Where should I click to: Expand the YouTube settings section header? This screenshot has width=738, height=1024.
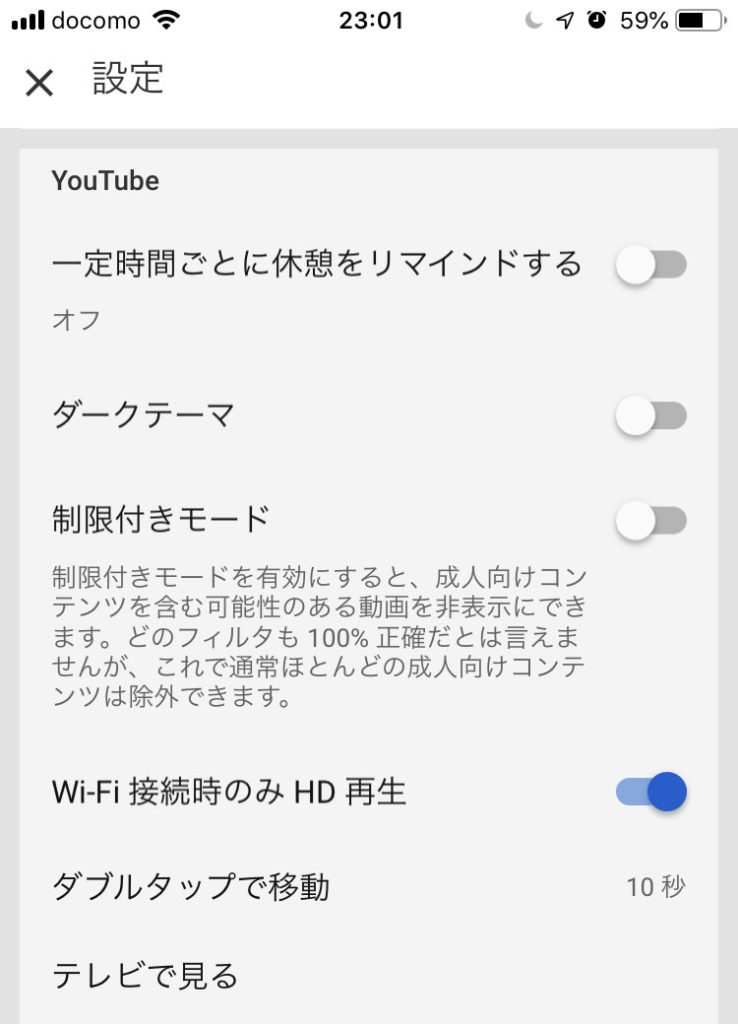pos(106,181)
